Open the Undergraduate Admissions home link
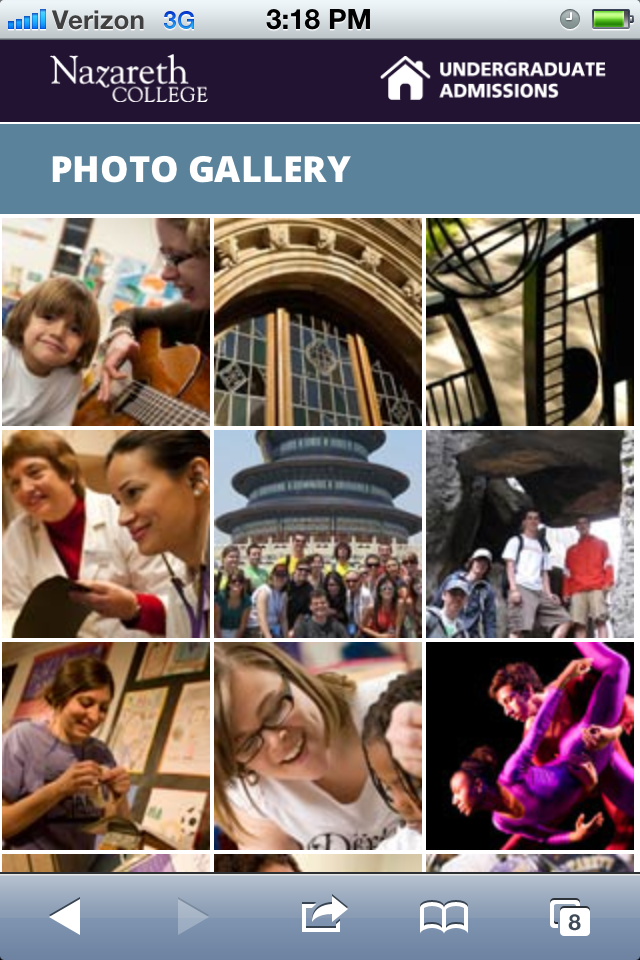Image resolution: width=640 pixels, height=960 pixels. pyautogui.click(x=493, y=80)
